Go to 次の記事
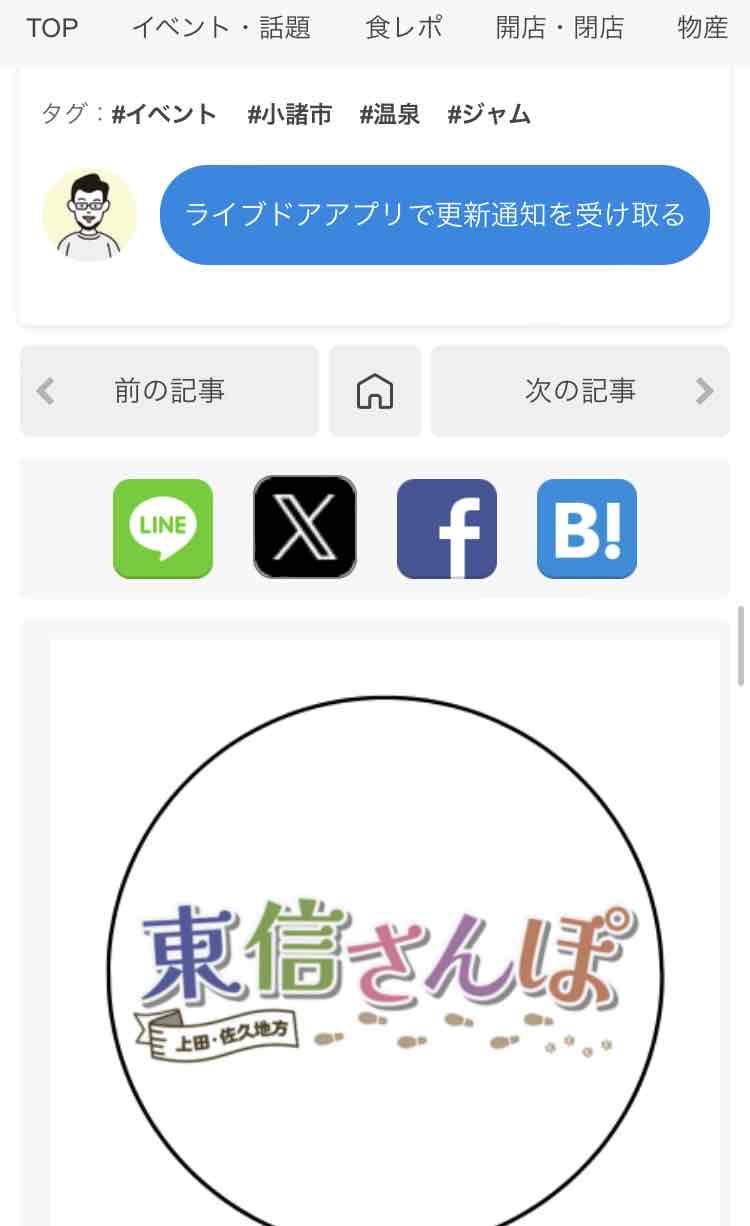 point(580,391)
